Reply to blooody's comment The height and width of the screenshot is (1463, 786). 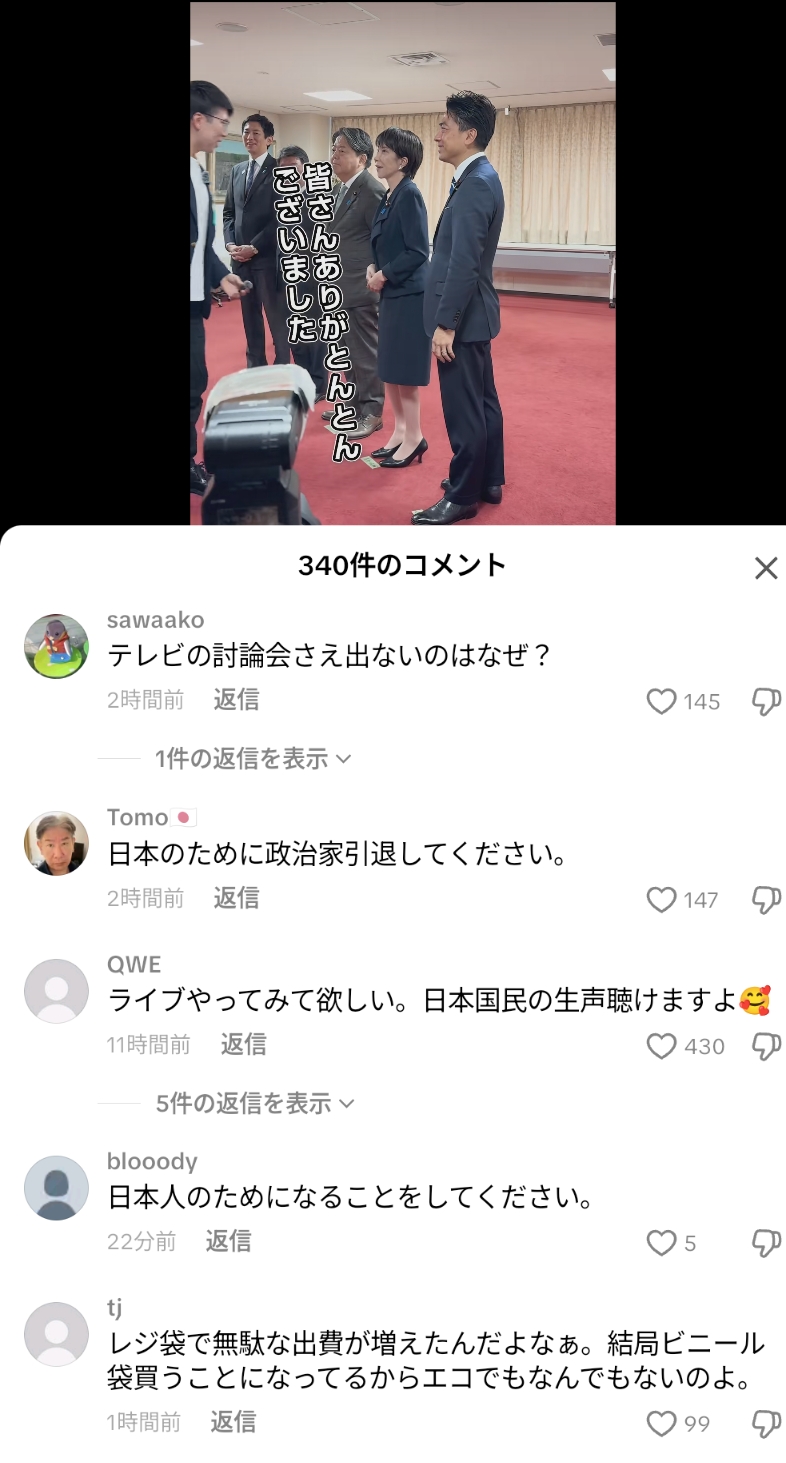[x=228, y=1241]
